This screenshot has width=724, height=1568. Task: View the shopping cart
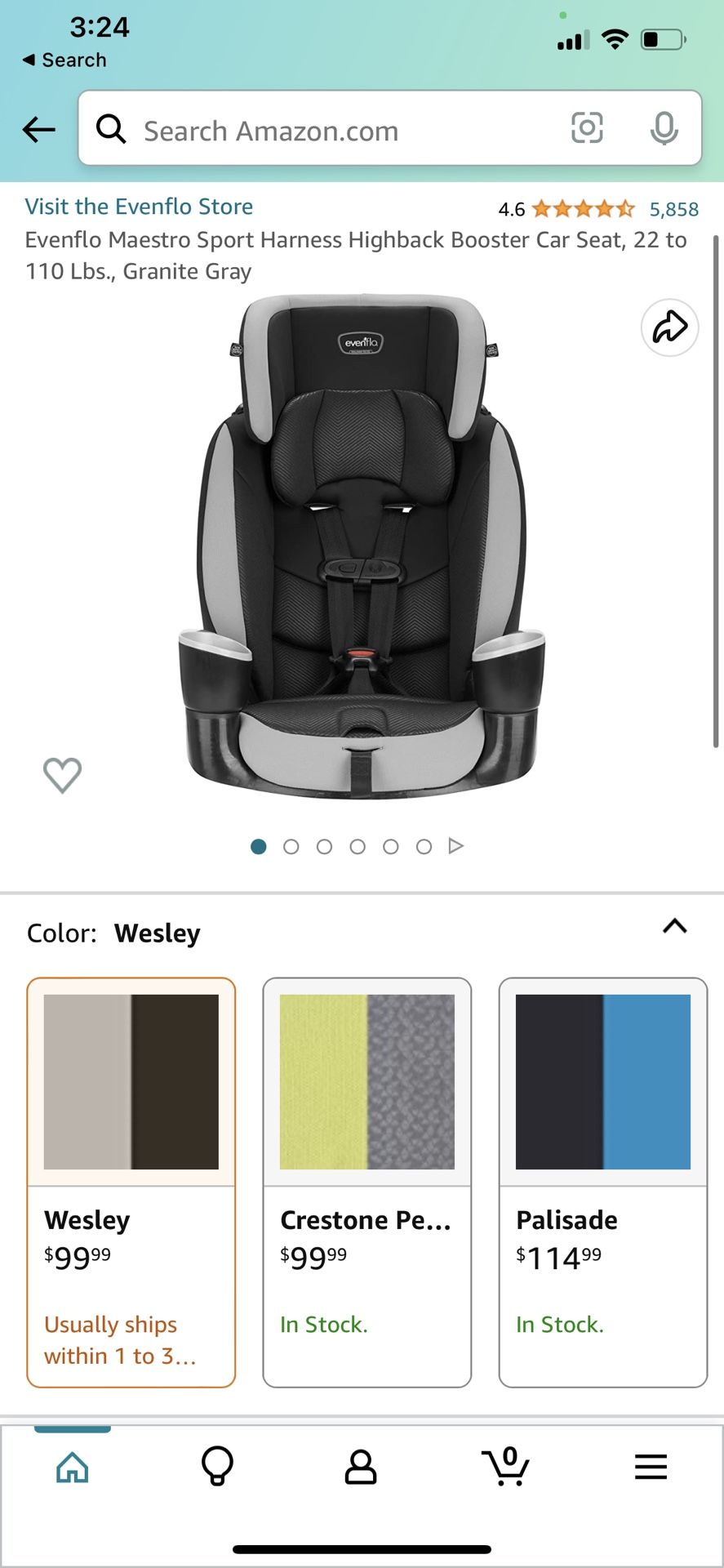(505, 1467)
